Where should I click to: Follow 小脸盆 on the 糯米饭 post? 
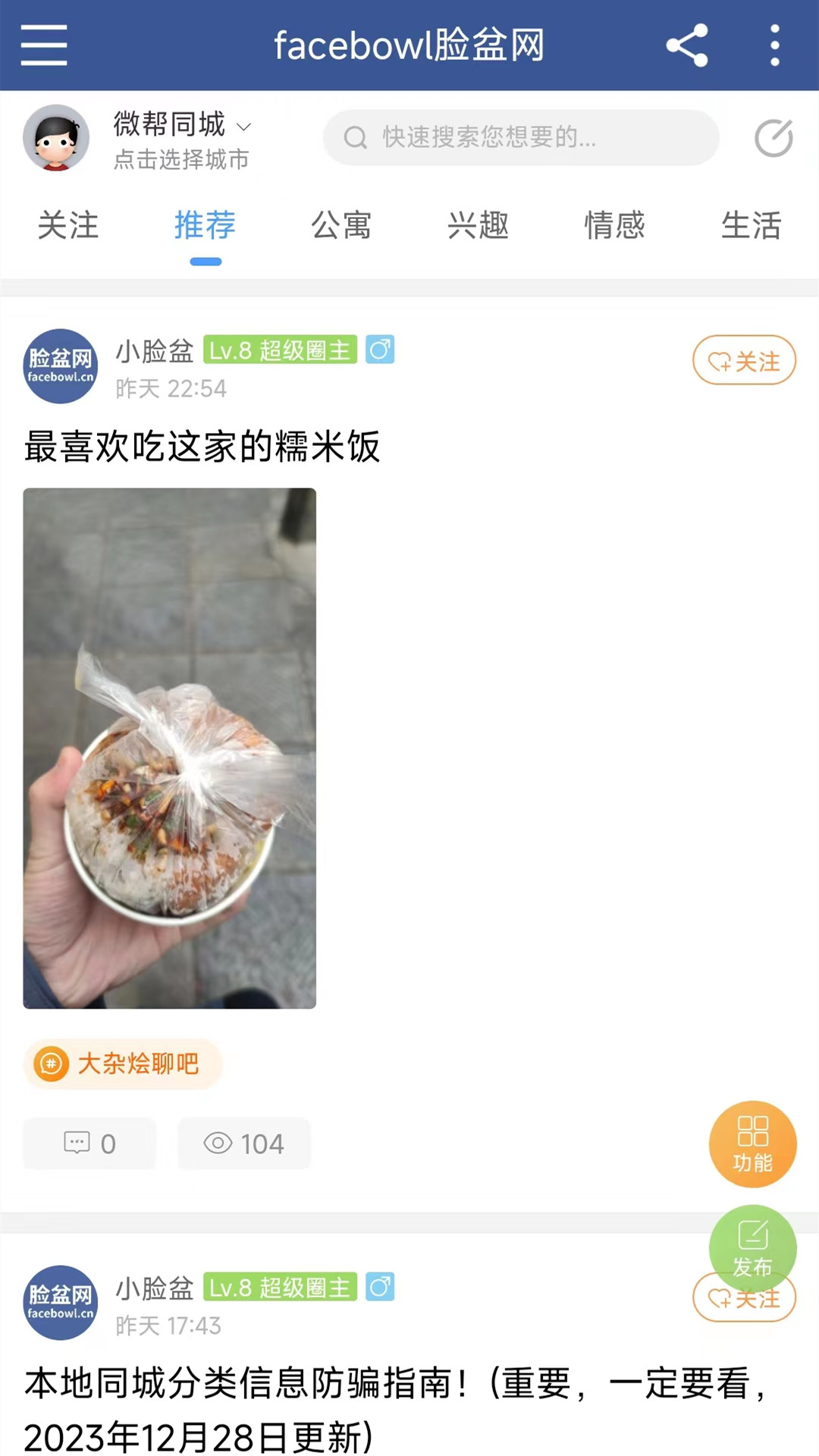click(x=743, y=360)
